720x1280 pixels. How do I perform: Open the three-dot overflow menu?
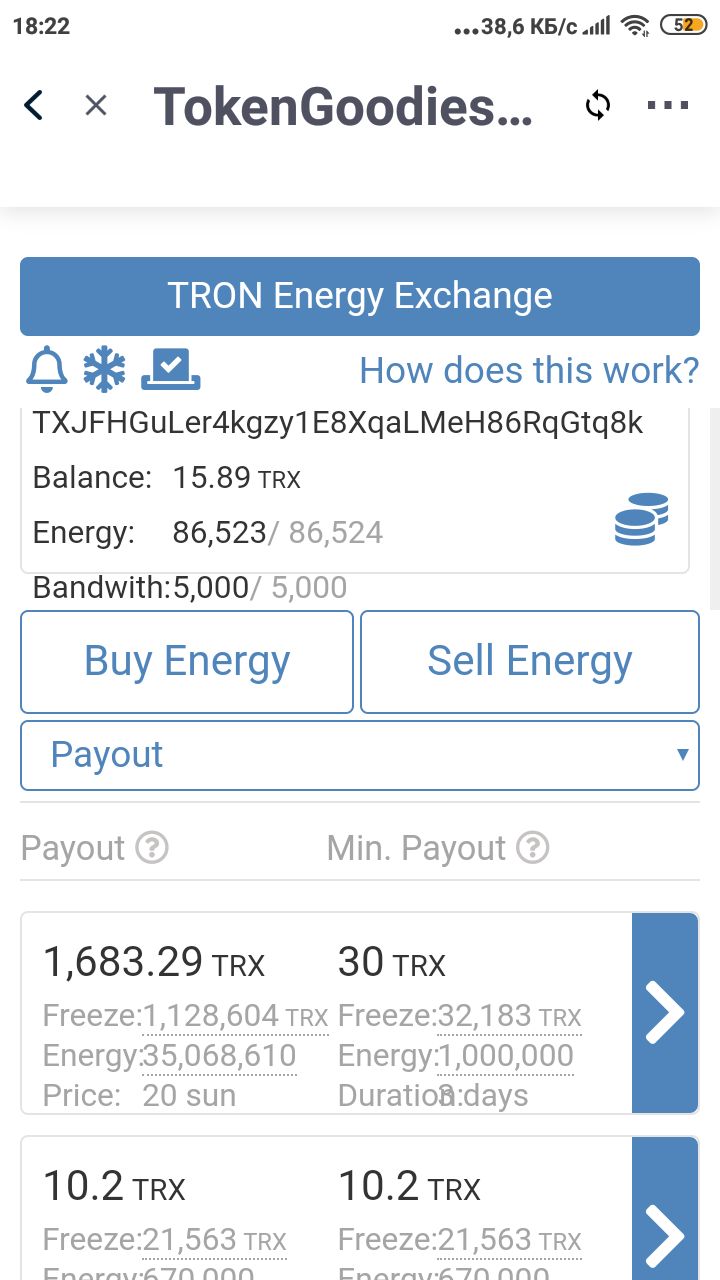[x=668, y=105]
